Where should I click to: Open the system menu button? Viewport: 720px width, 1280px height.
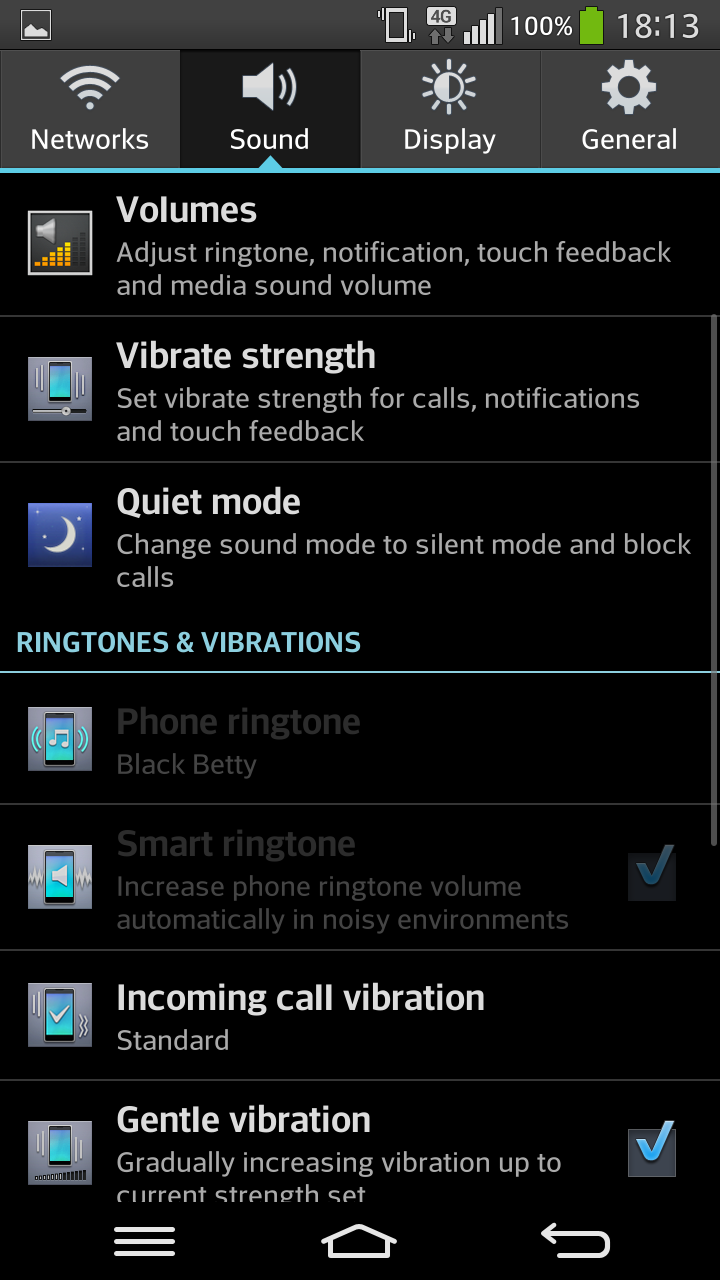(x=144, y=1241)
